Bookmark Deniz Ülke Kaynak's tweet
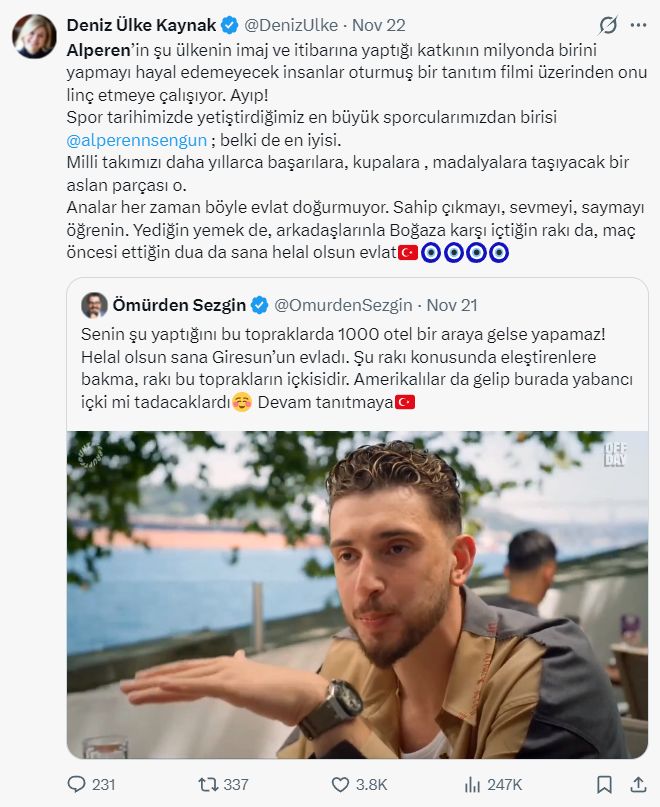The width and height of the screenshot is (660, 807). point(604,785)
